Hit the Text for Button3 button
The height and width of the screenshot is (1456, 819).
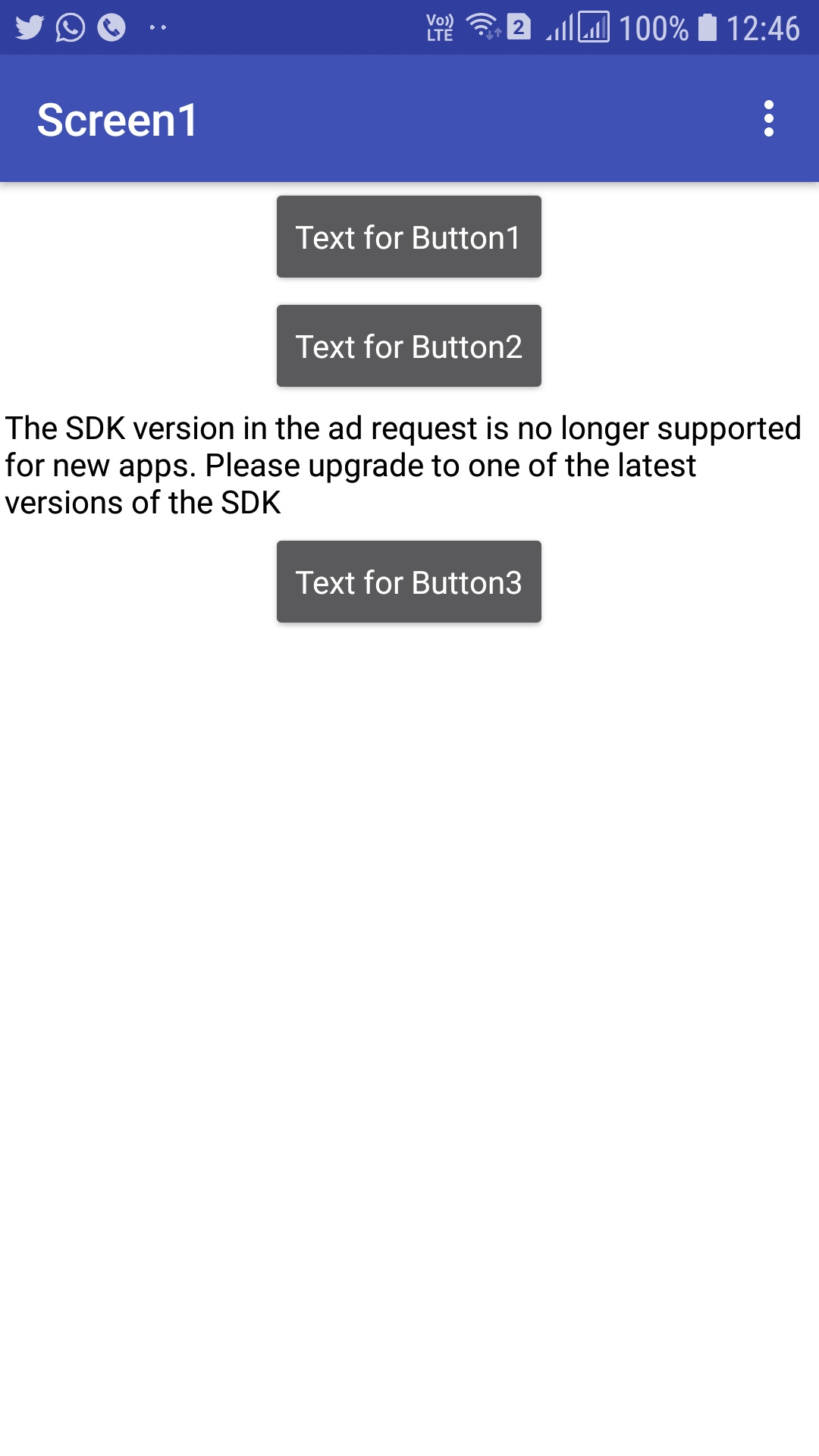coord(409,582)
